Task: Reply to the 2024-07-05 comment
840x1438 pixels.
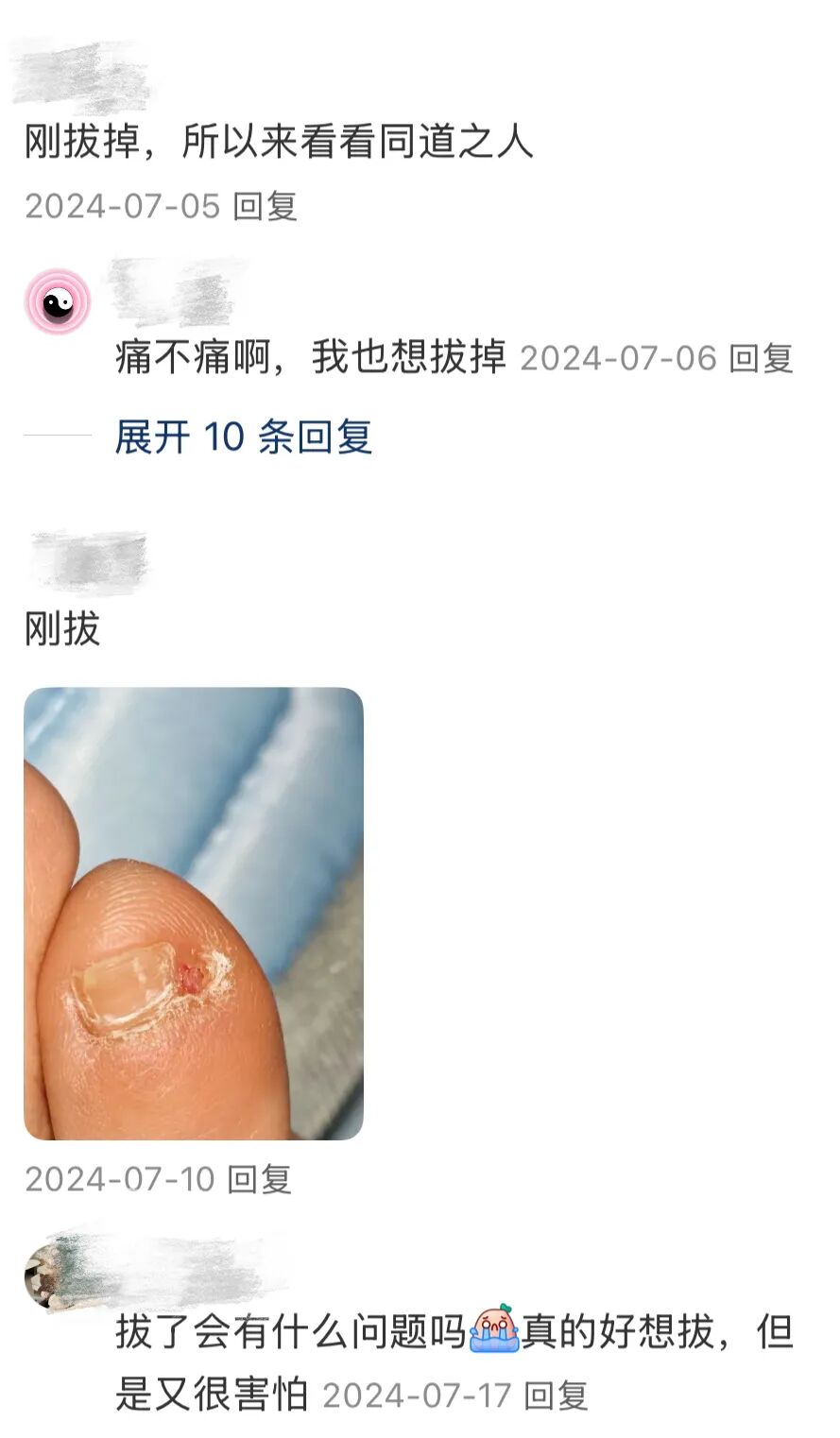Action: (x=265, y=206)
